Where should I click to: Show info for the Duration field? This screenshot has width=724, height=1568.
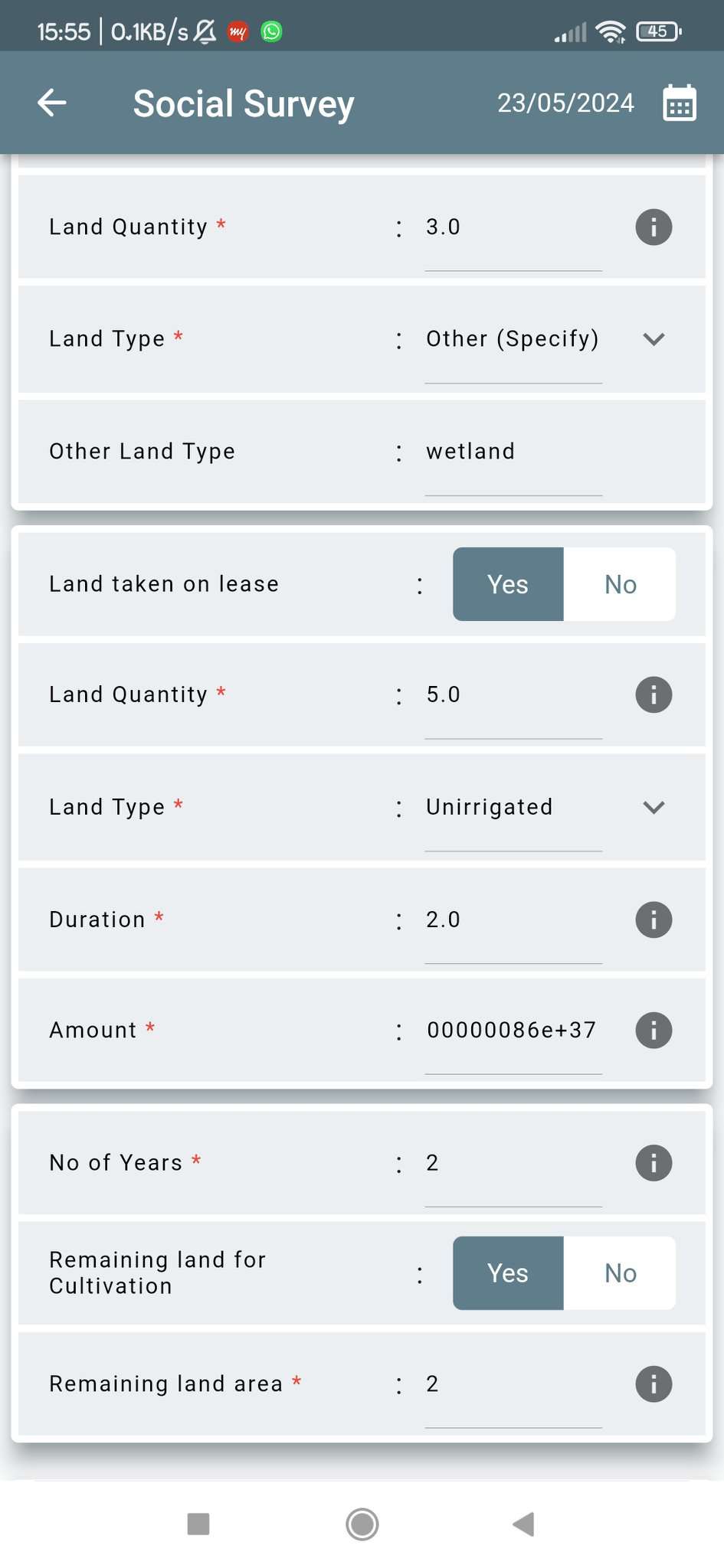[654, 920]
